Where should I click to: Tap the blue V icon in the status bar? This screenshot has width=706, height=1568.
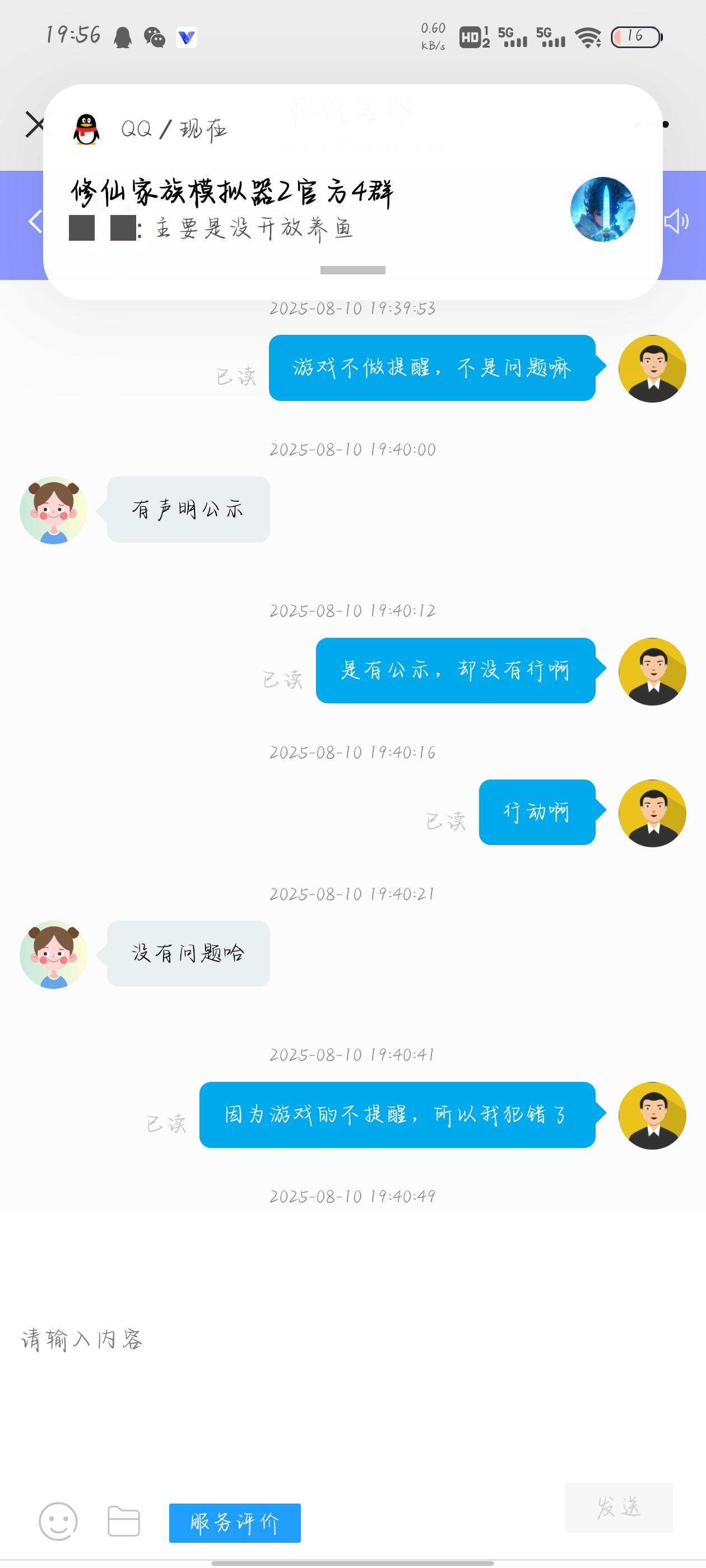click(187, 38)
